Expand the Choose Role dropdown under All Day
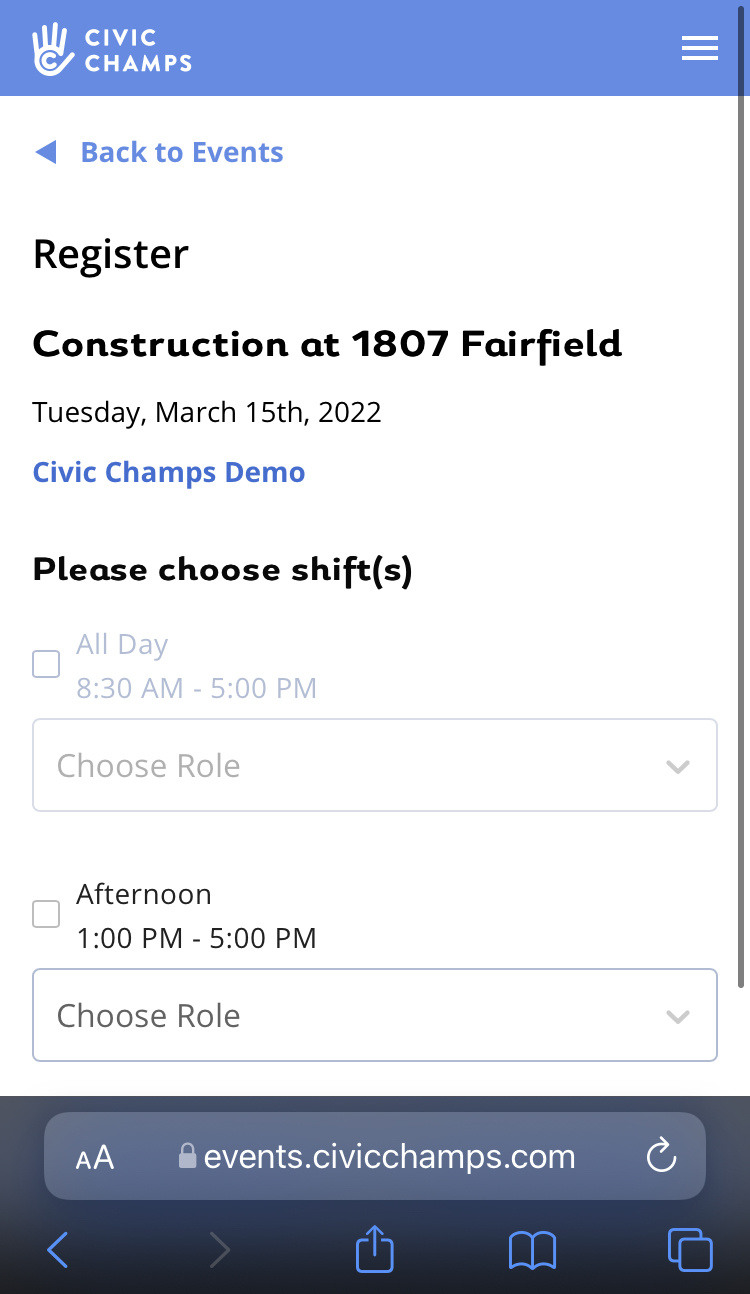This screenshot has height=1294, width=750. [375, 765]
